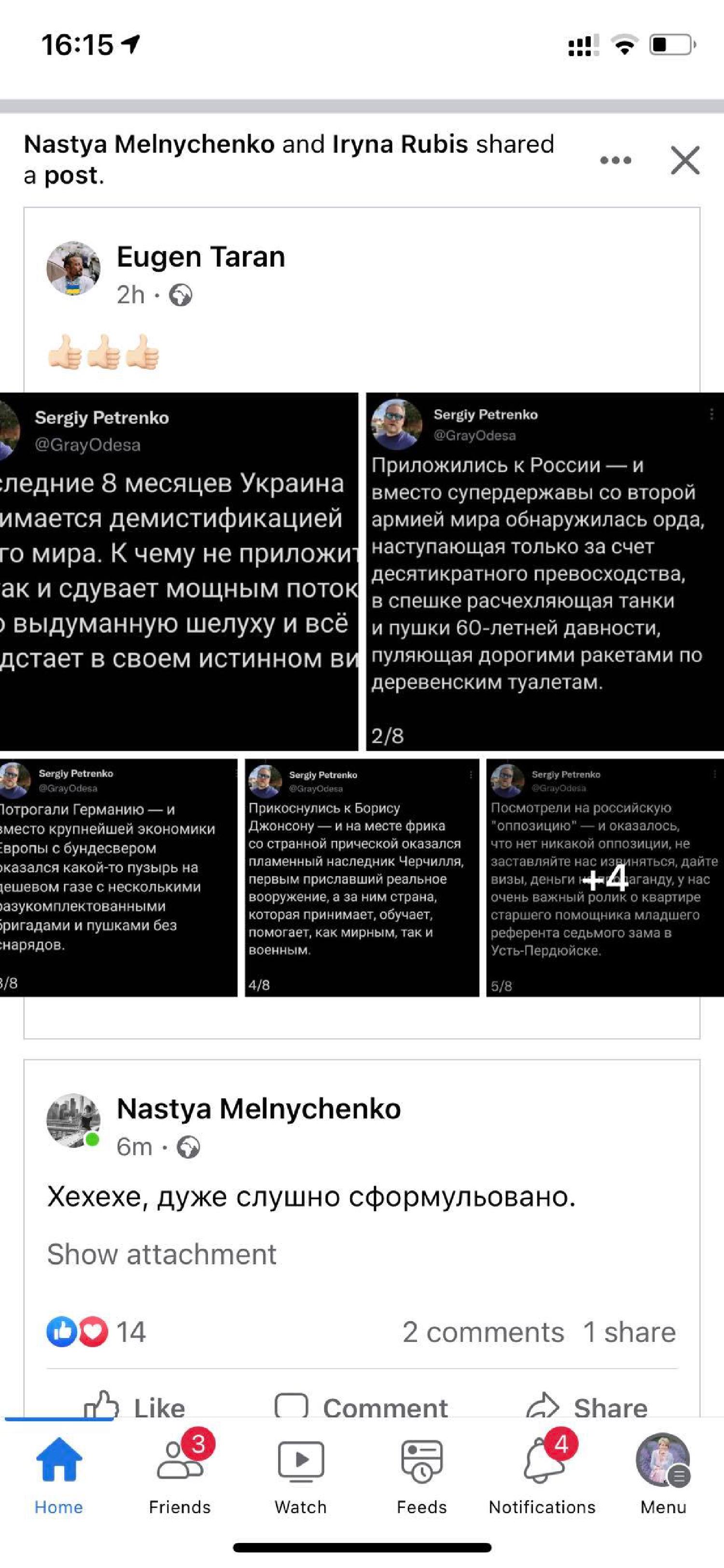This screenshot has height=1568, width=724.
Task: View the +4 additional photos
Action: [605, 877]
